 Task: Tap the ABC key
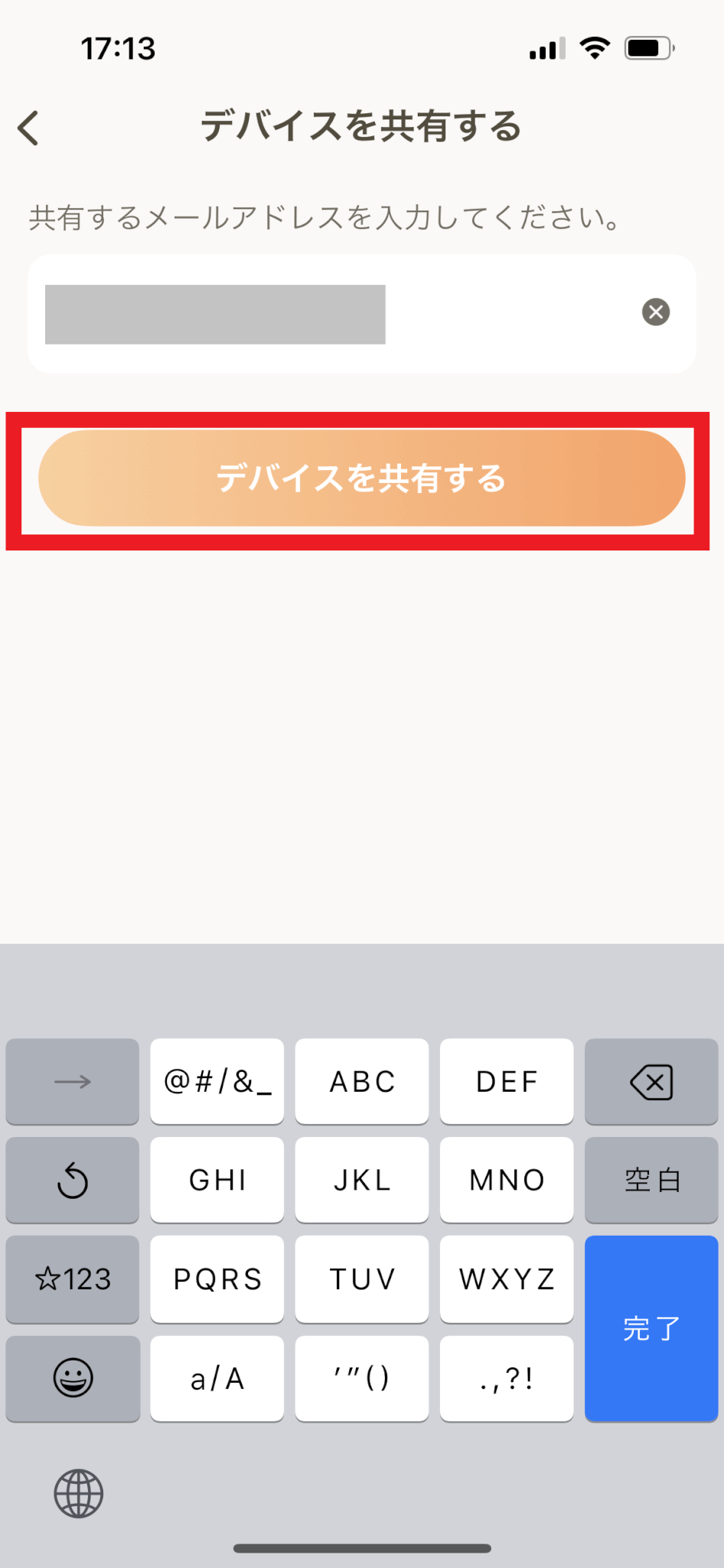click(x=362, y=1082)
